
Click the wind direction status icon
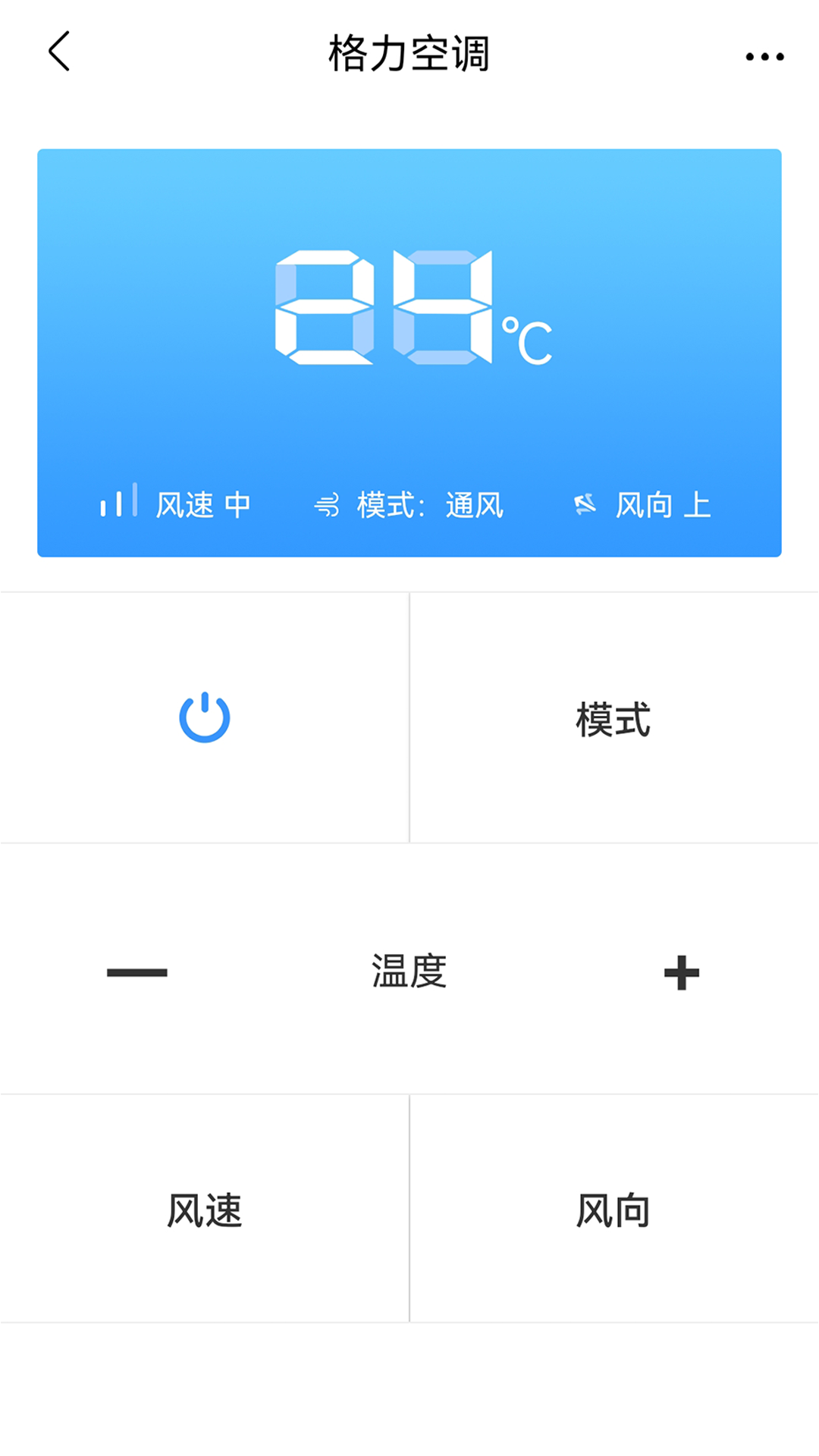[x=584, y=503]
